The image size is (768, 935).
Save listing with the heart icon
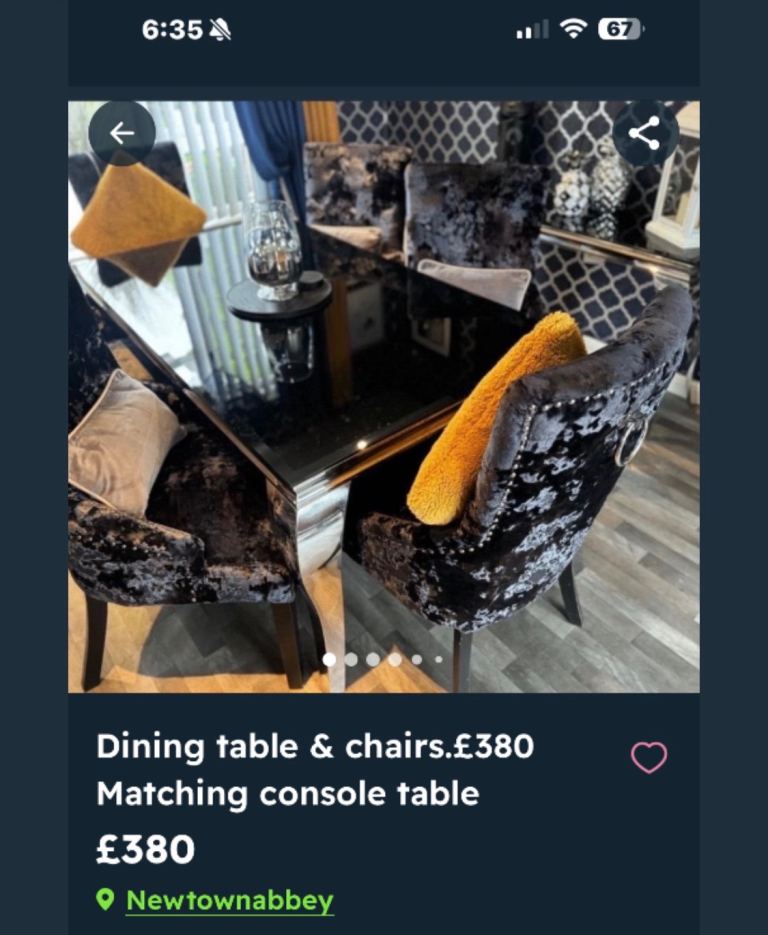[648, 758]
